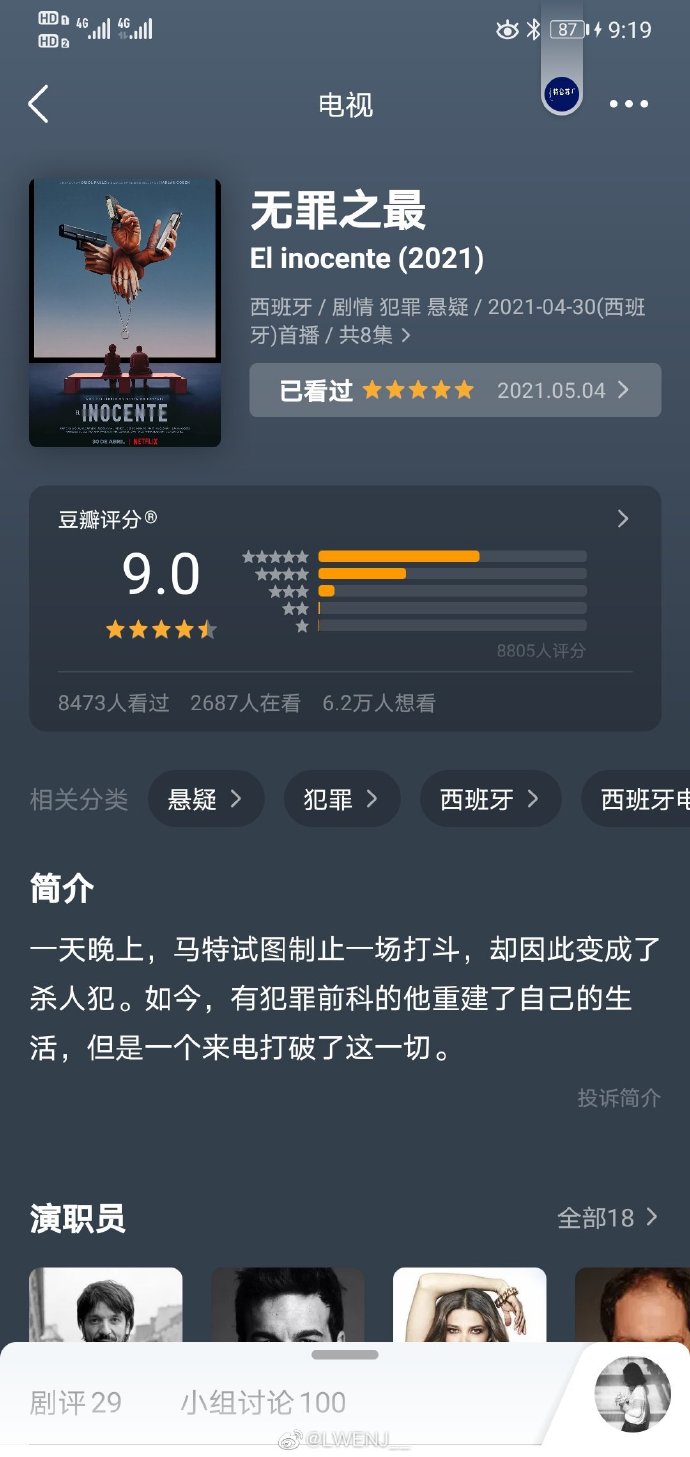The image size is (690, 1457).
Task: View the full cast list 全部18
Action: [607, 1217]
